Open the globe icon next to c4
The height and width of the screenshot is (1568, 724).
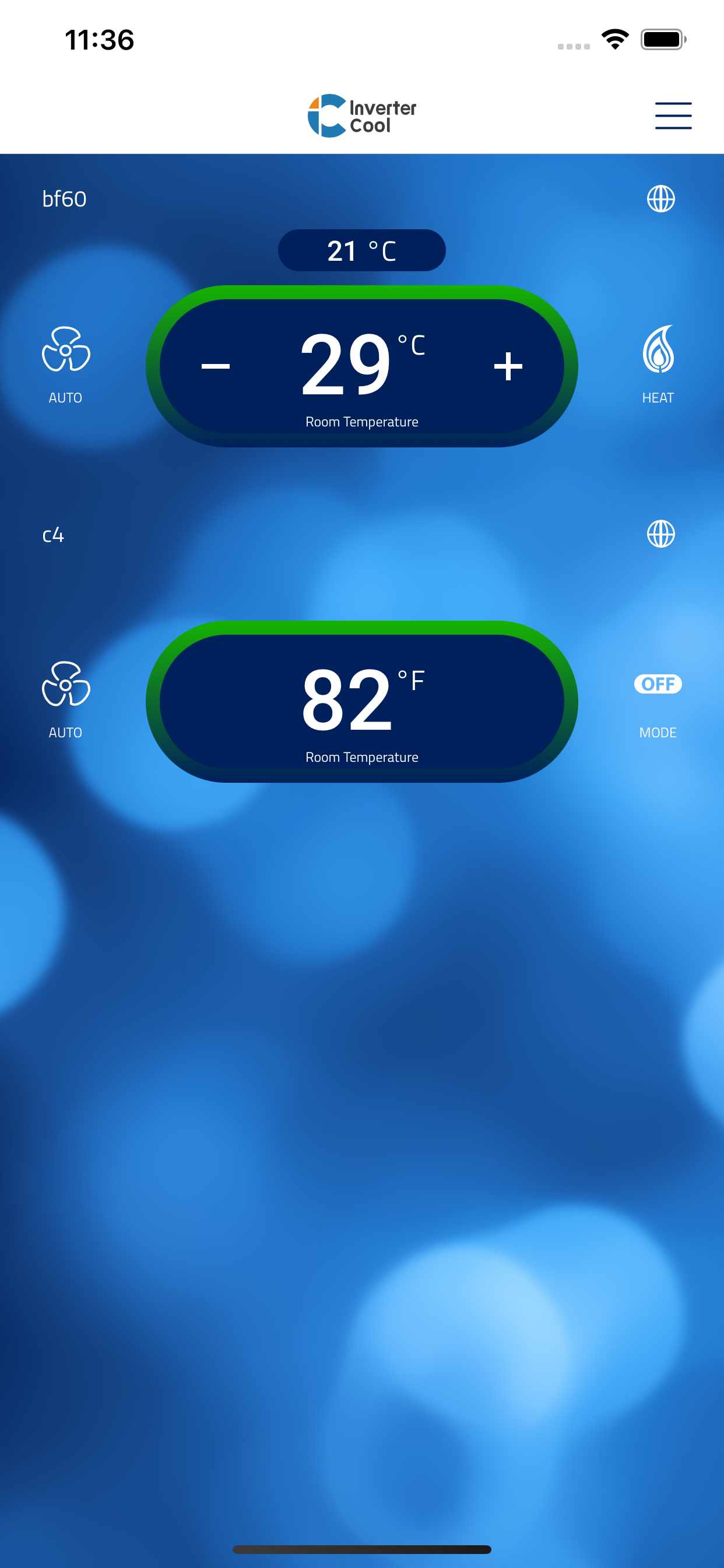[661, 534]
